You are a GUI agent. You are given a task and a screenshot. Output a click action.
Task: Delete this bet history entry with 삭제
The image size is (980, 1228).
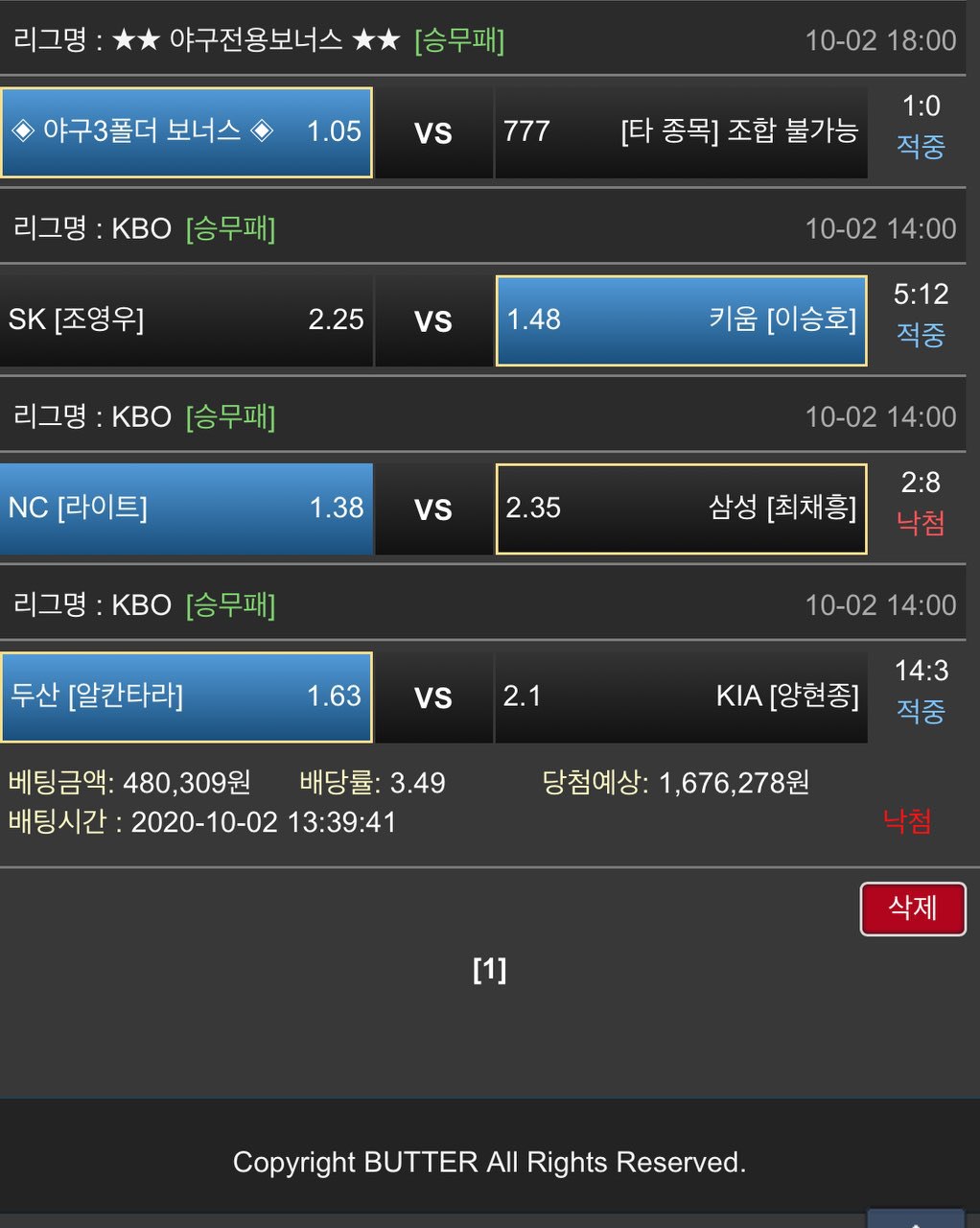click(x=912, y=908)
